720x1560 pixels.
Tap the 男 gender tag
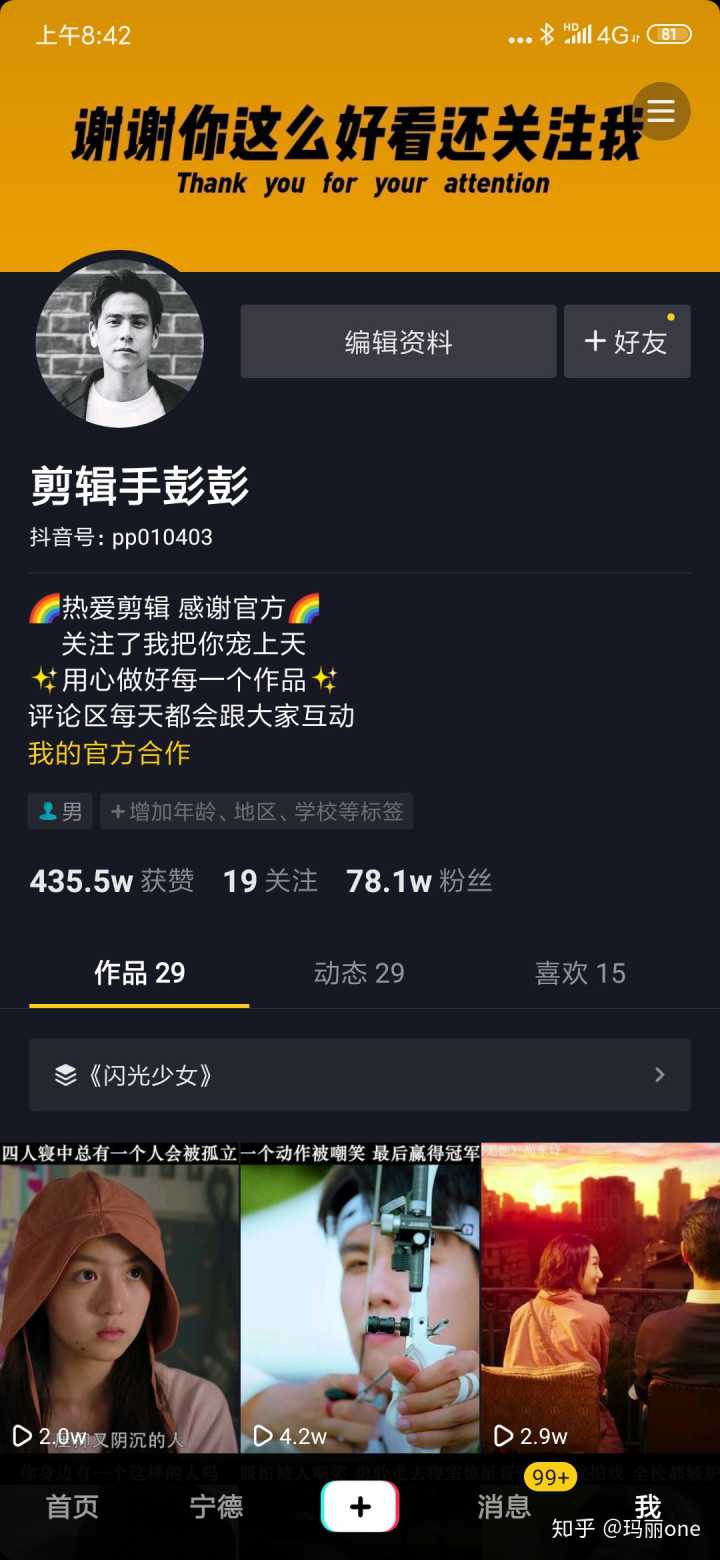(x=60, y=811)
